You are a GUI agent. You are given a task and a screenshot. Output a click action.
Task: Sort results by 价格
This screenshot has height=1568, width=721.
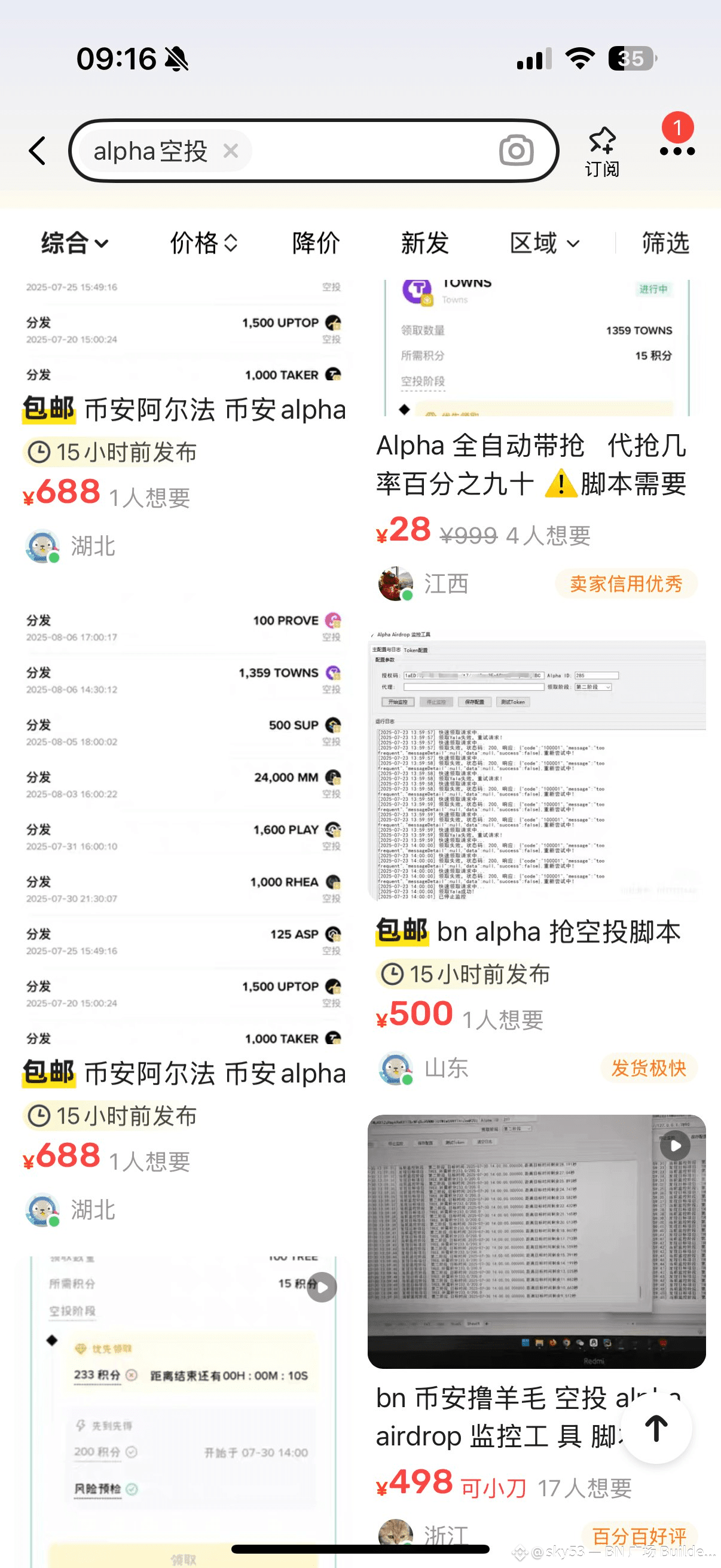(x=203, y=243)
